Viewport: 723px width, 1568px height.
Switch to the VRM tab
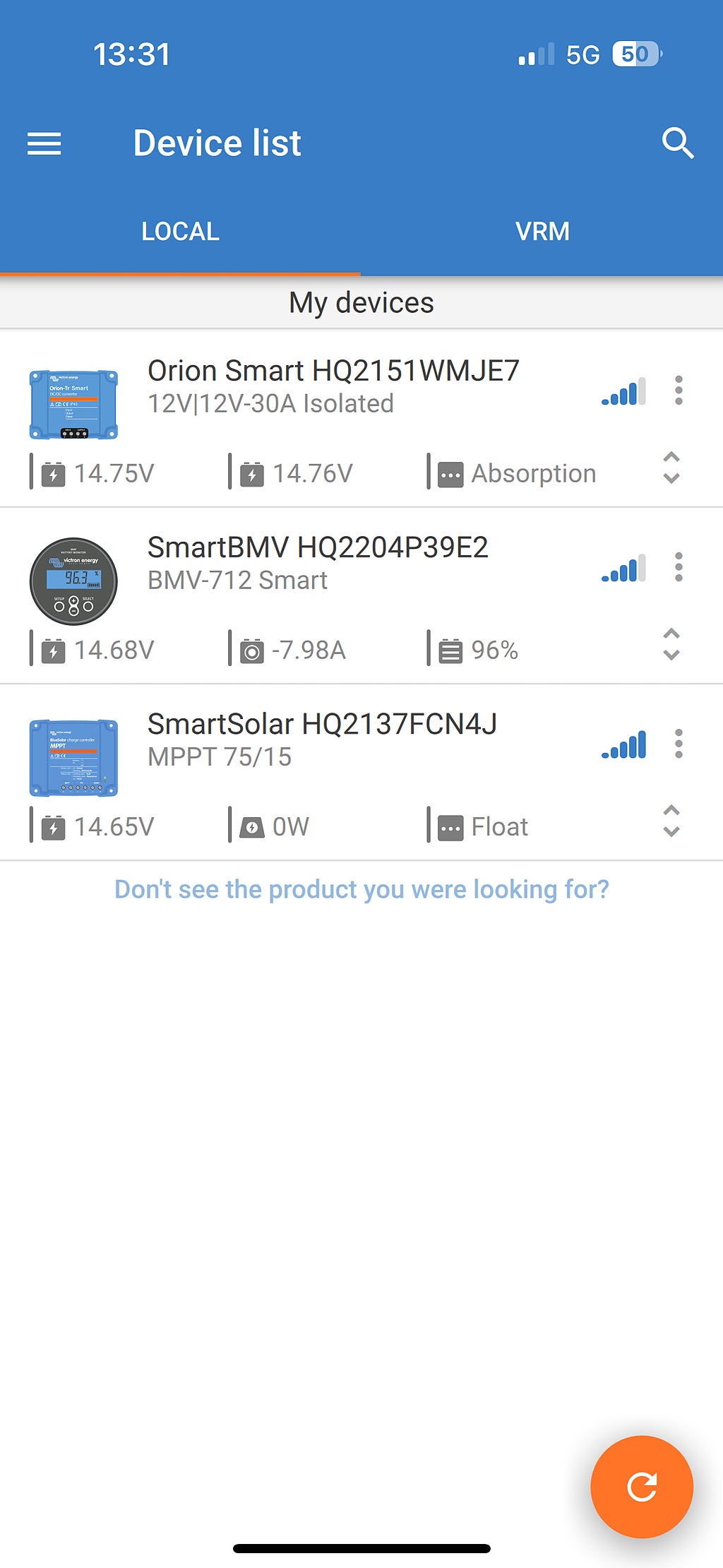[x=542, y=232]
